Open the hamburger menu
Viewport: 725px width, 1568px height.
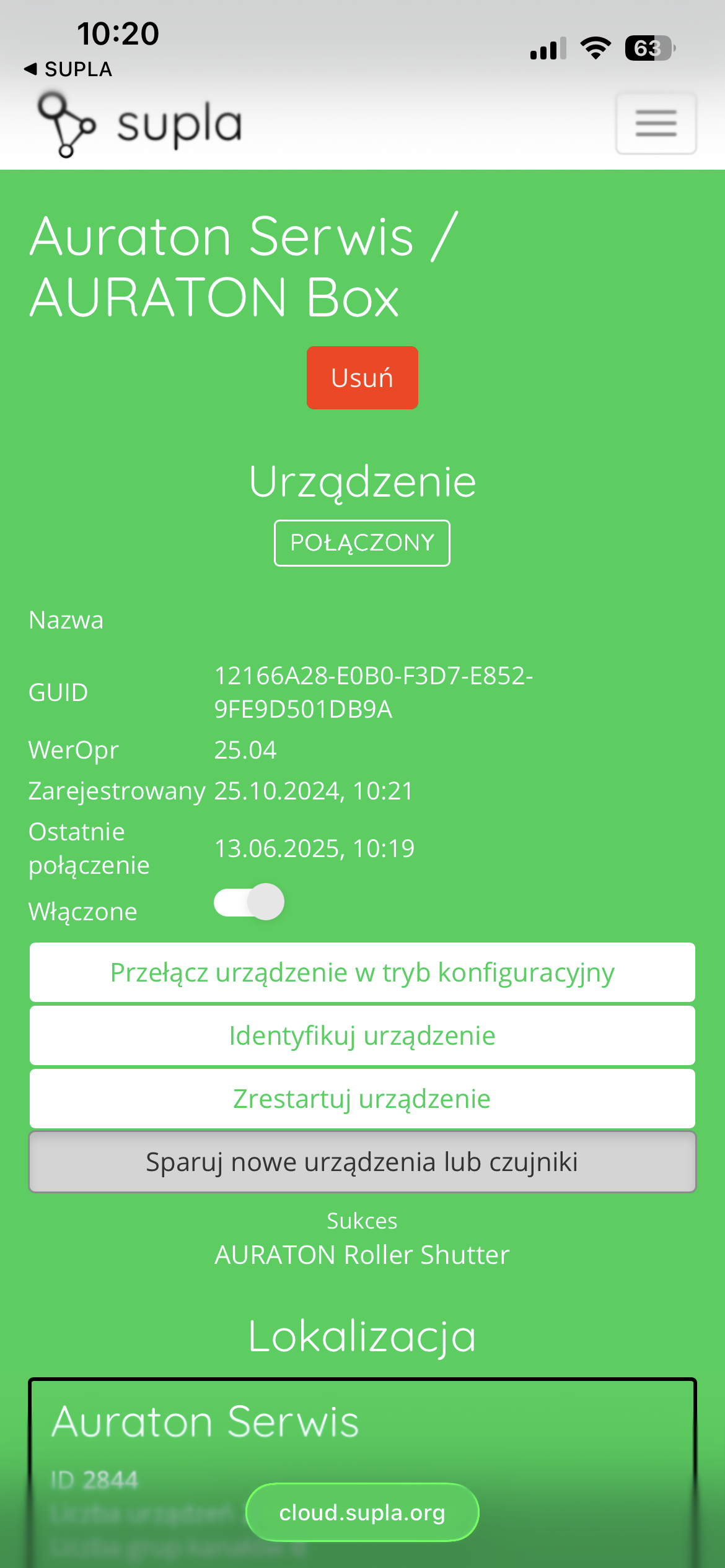click(656, 123)
